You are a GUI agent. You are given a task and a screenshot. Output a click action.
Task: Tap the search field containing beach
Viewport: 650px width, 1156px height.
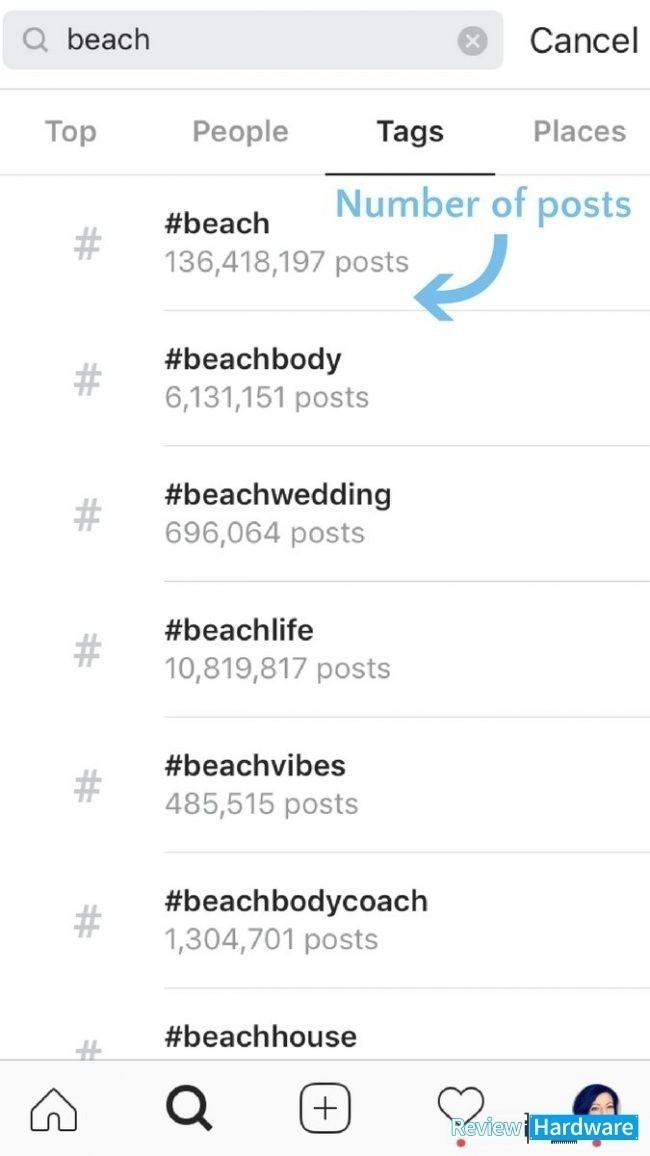[x=252, y=40]
